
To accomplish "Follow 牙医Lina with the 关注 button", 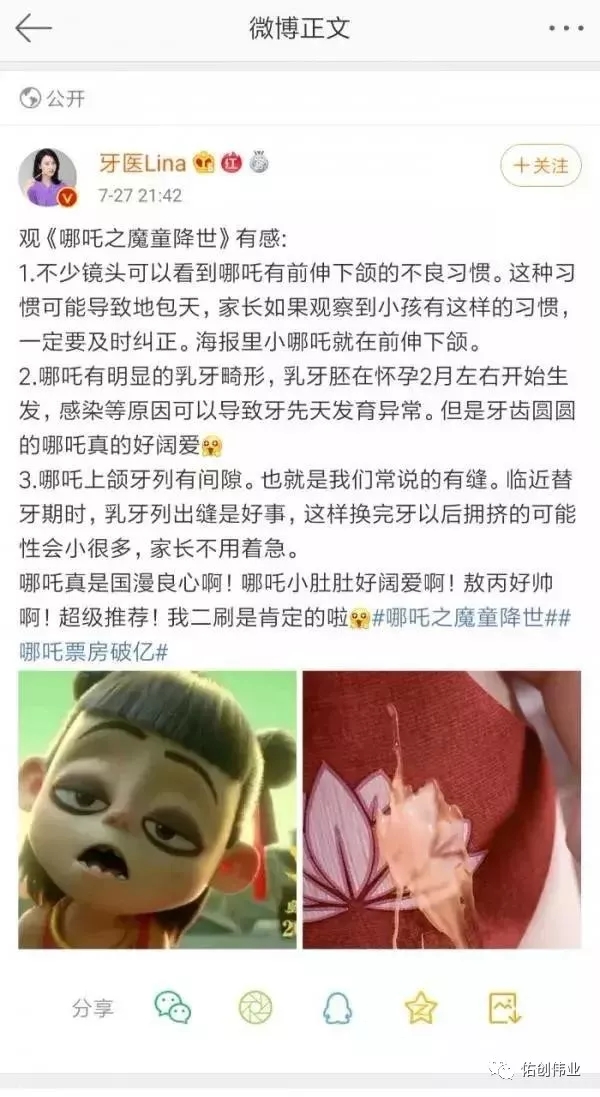I will click(541, 165).
